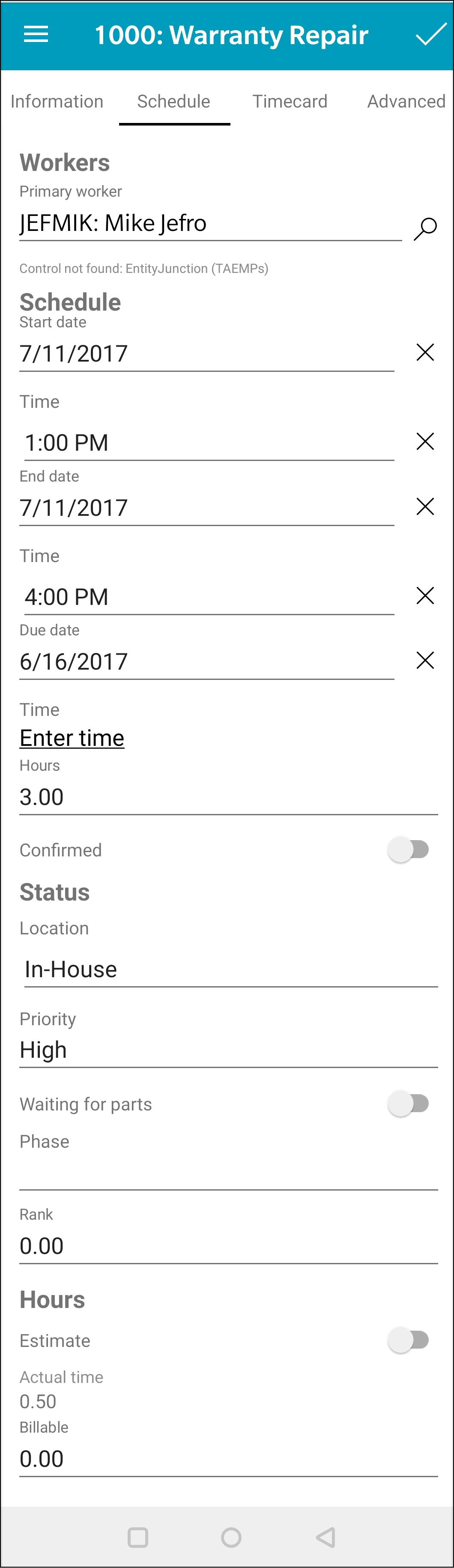Edit the Rank field

(x=228, y=1245)
